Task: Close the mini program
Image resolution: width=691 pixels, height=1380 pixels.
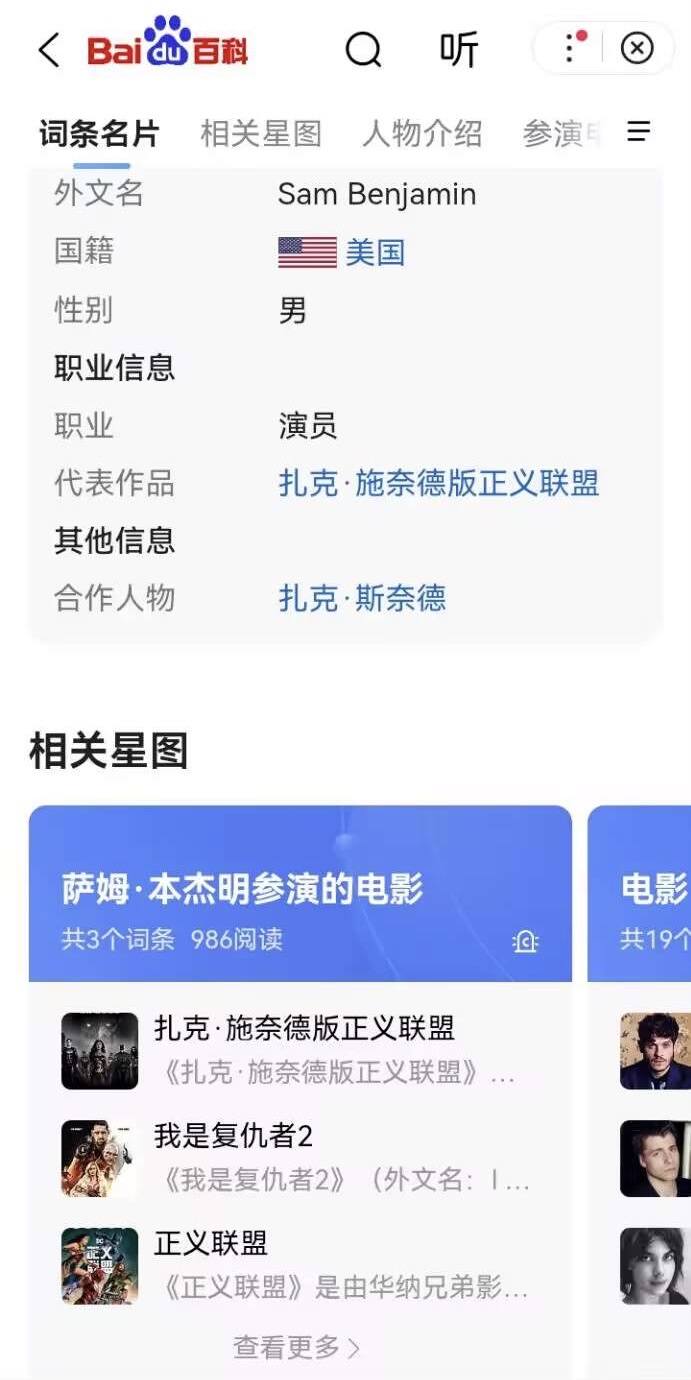Action: 637,48
